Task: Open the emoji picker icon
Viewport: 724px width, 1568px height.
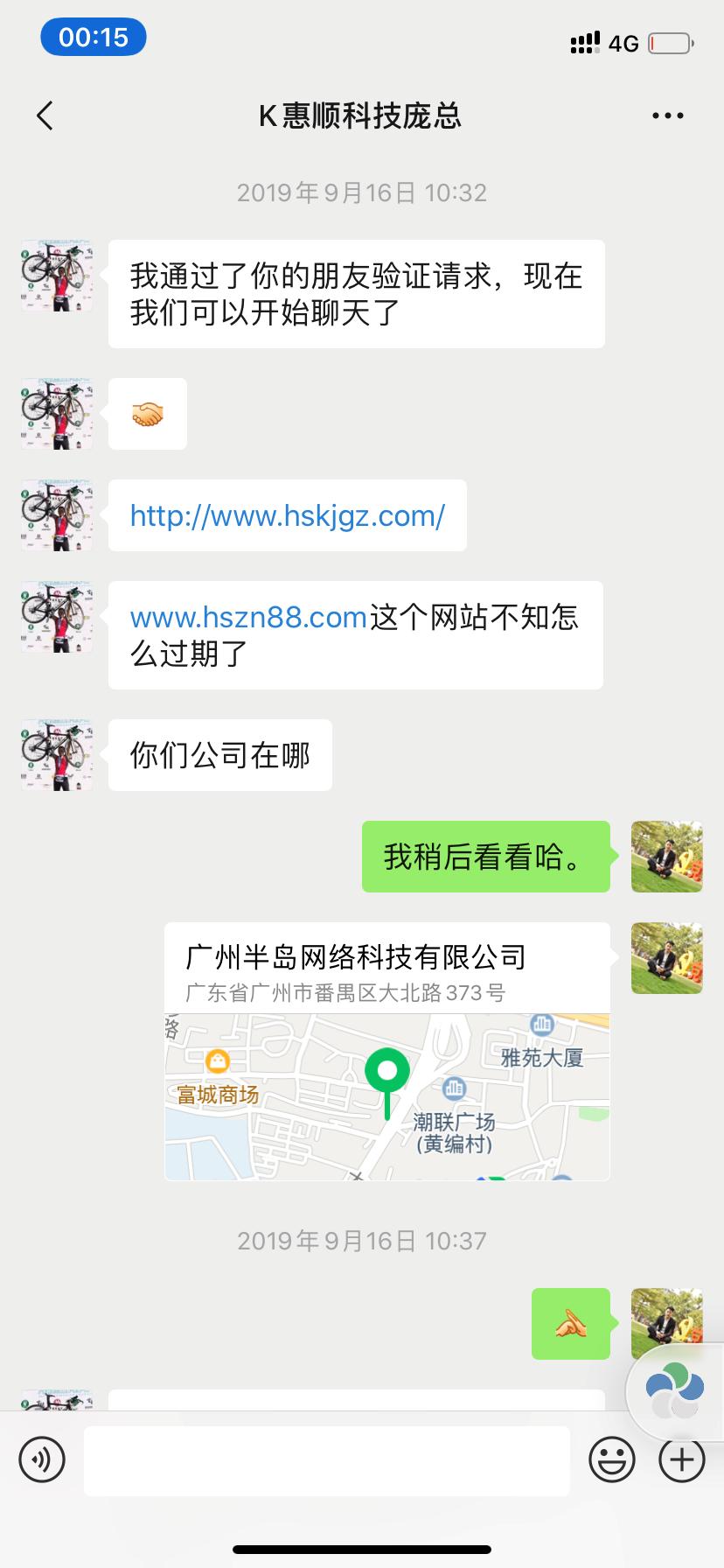Action: pos(613,1459)
